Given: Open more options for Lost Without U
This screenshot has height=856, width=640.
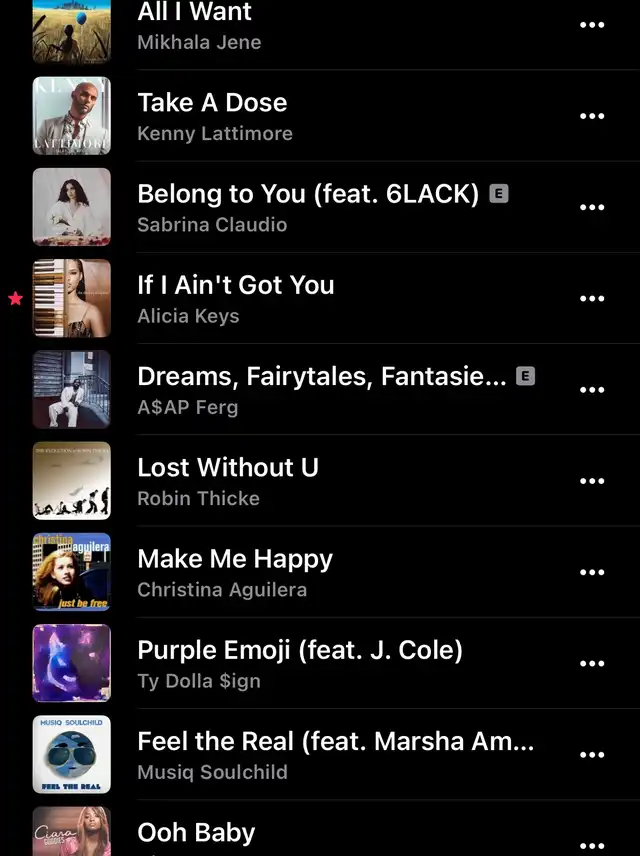Looking at the screenshot, I should [x=592, y=481].
